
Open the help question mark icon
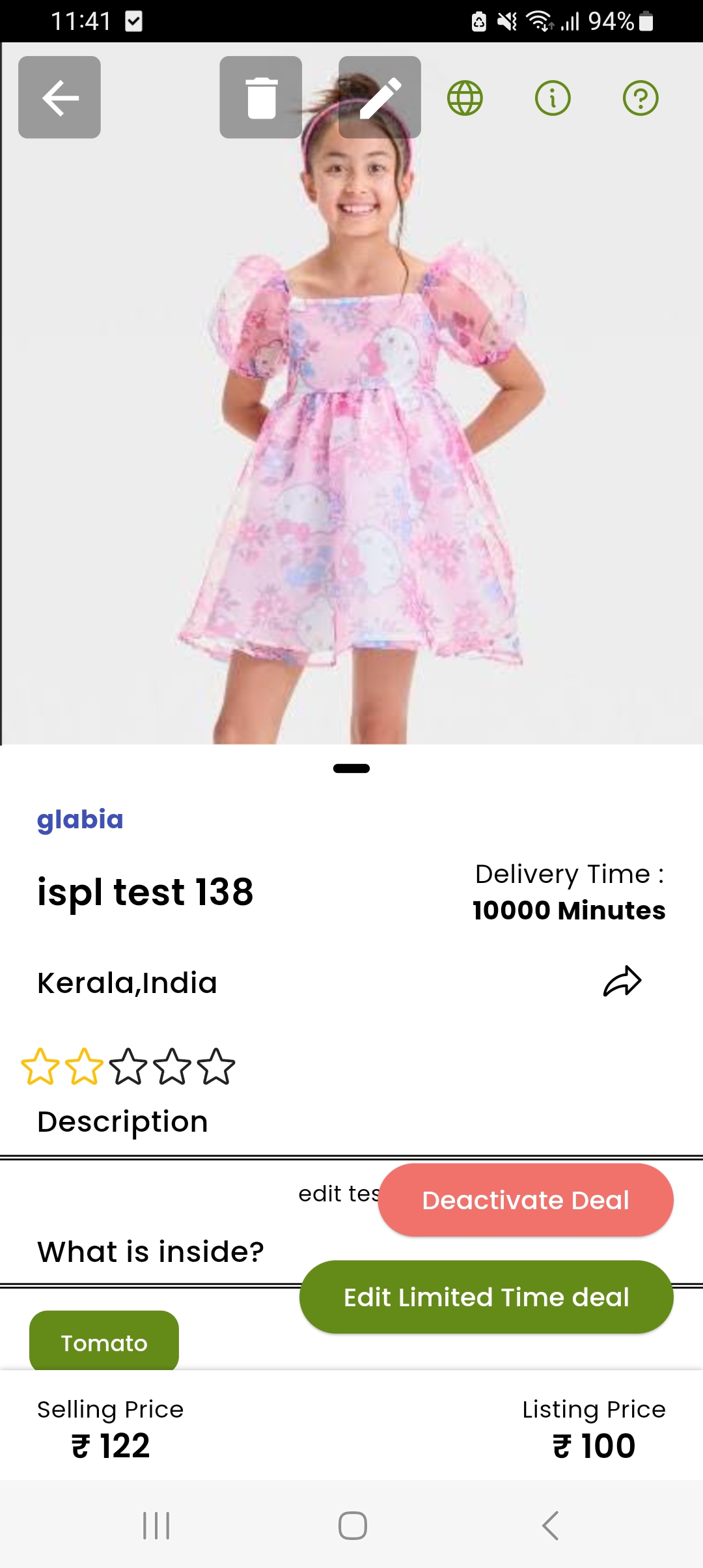click(641, 98)
